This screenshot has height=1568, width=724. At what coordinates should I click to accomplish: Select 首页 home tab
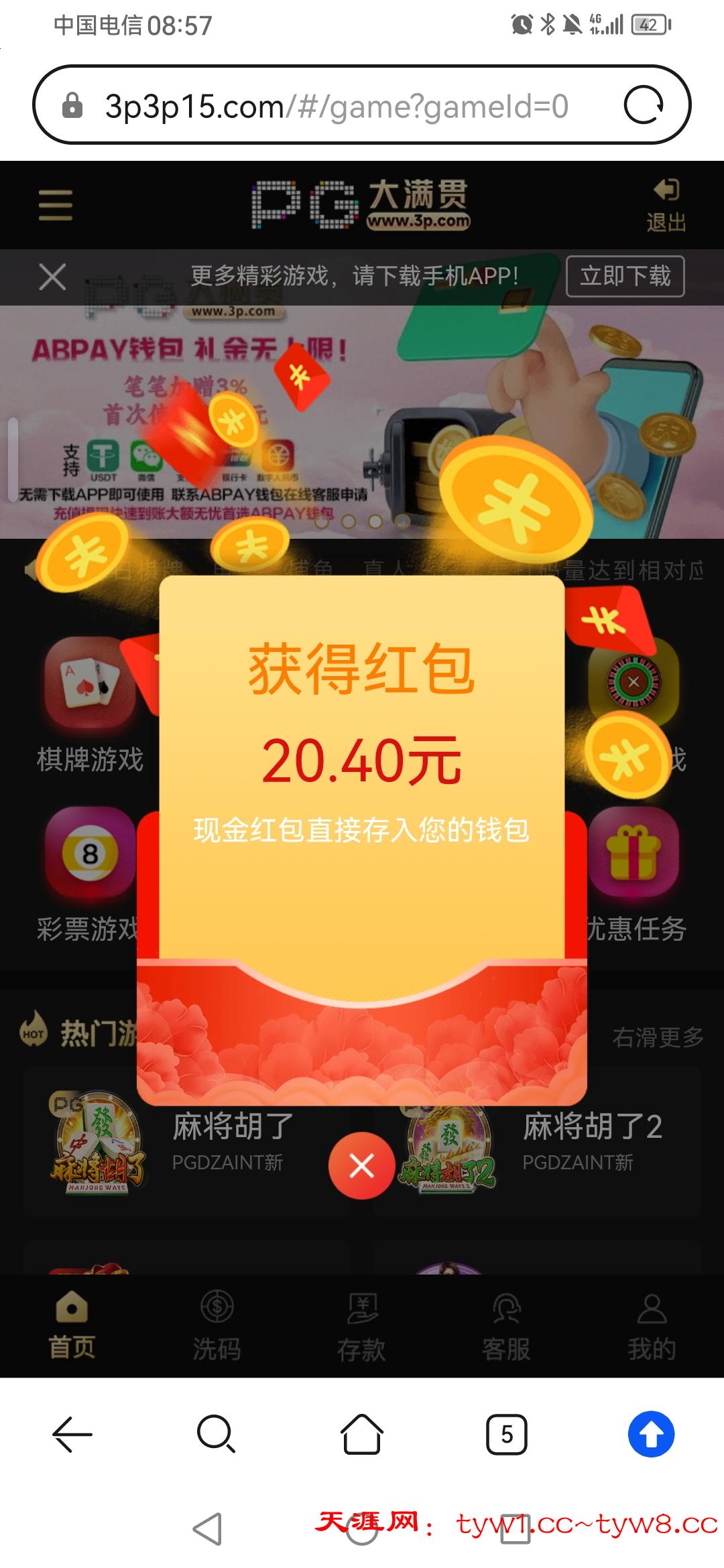tap(72, 1327)
